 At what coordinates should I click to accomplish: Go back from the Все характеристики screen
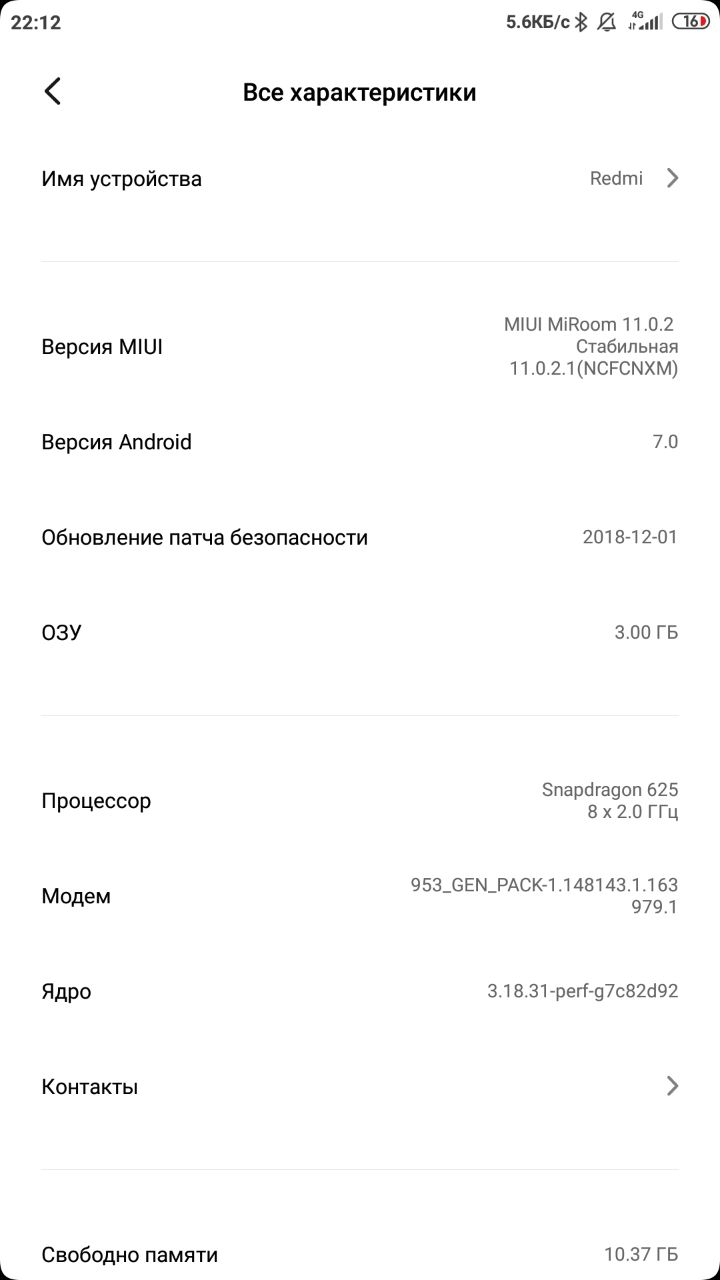pos(53,92)
